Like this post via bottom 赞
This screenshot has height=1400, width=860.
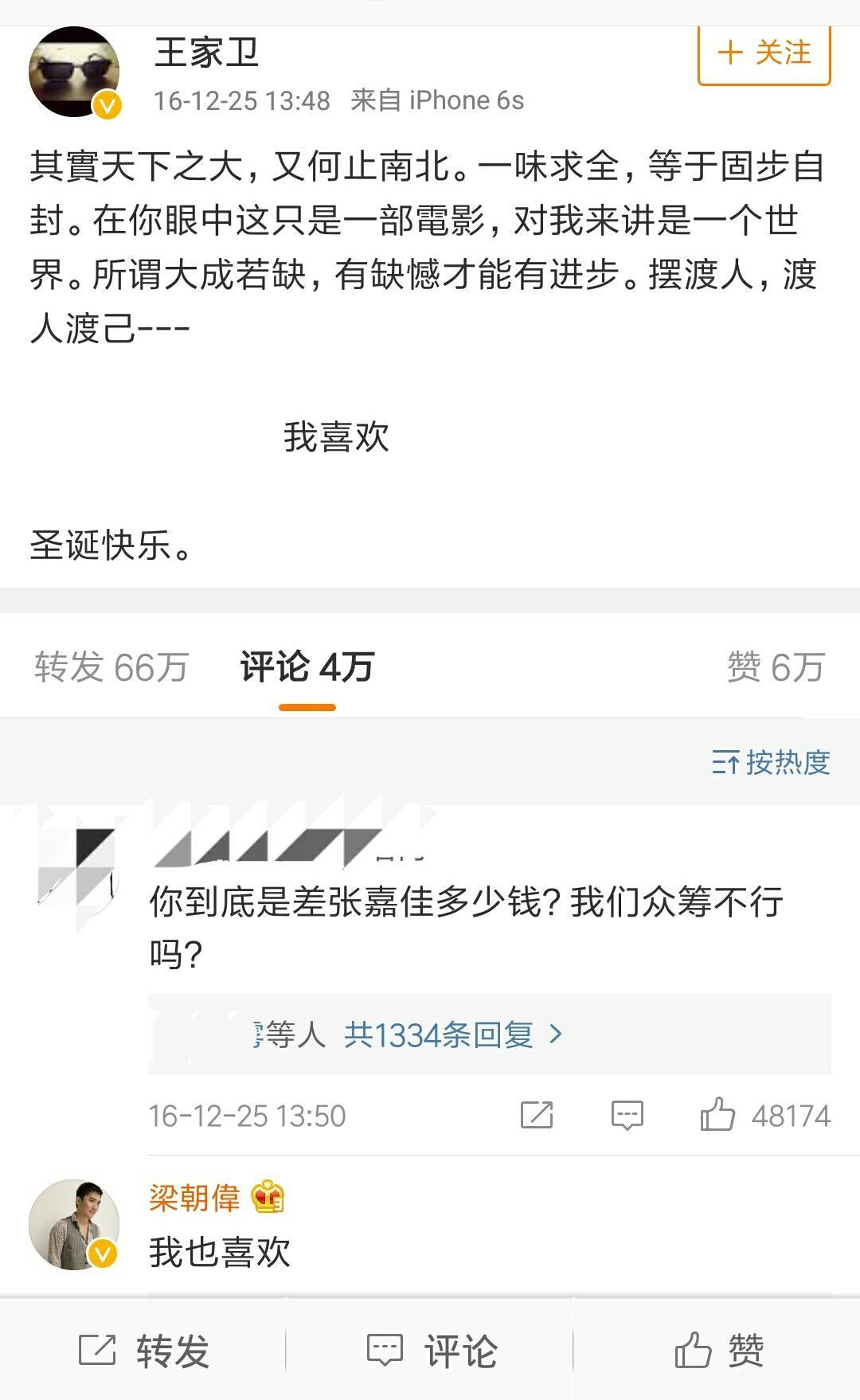(718, 1350)
